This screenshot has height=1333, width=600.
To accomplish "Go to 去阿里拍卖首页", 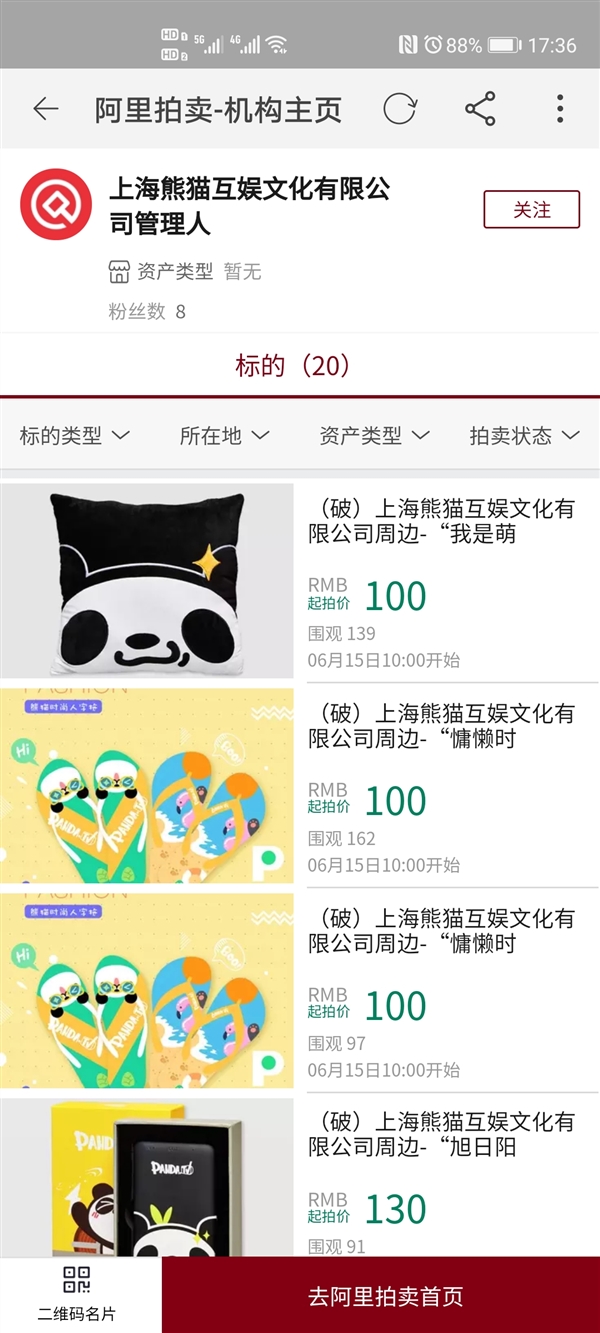I will 385,1297.
